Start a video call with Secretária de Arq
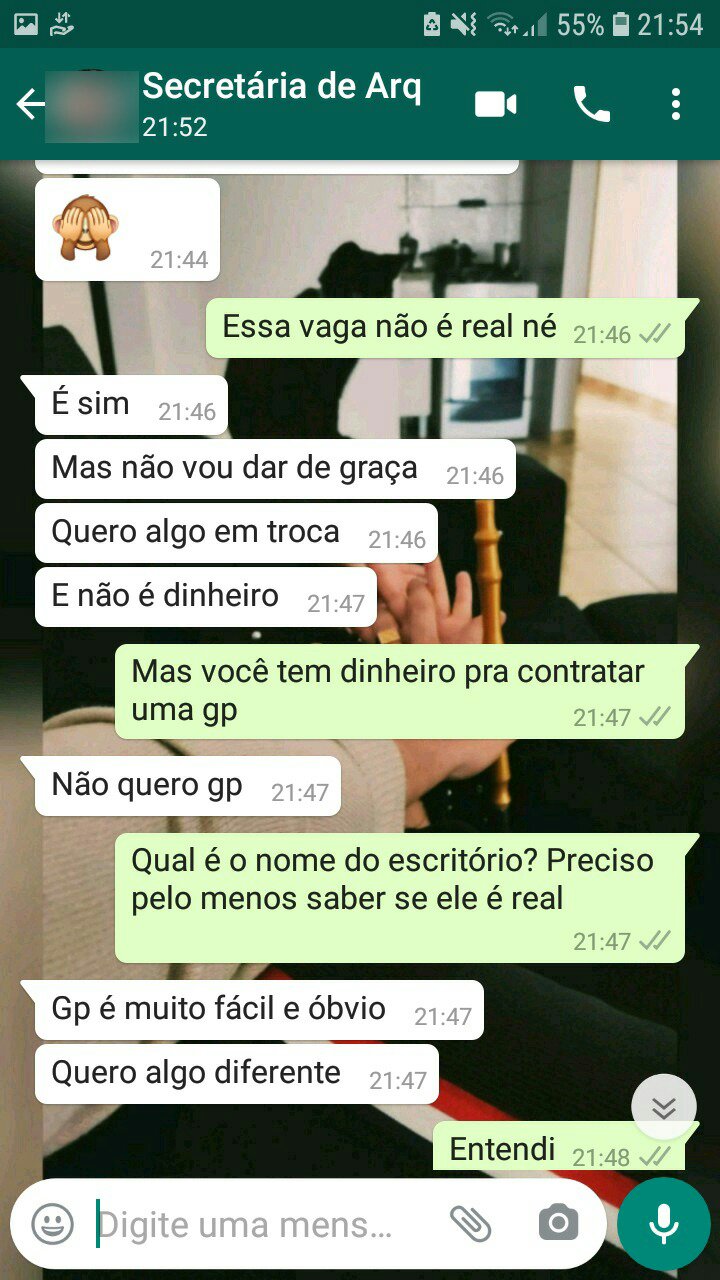Viewport: 720px width, 1280px height. [x=496, y=104]
